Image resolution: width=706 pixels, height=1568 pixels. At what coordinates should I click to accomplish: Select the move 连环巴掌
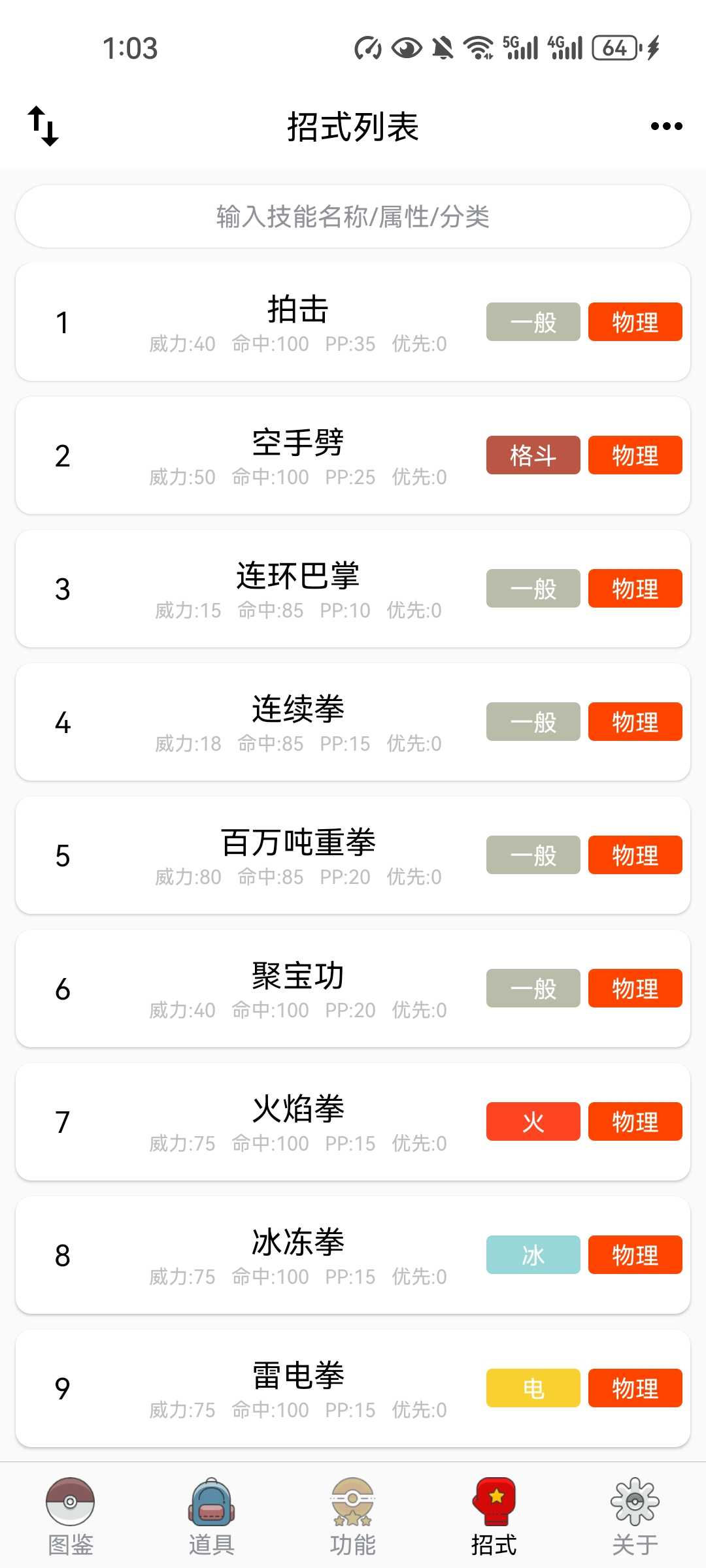click(353, 589)
